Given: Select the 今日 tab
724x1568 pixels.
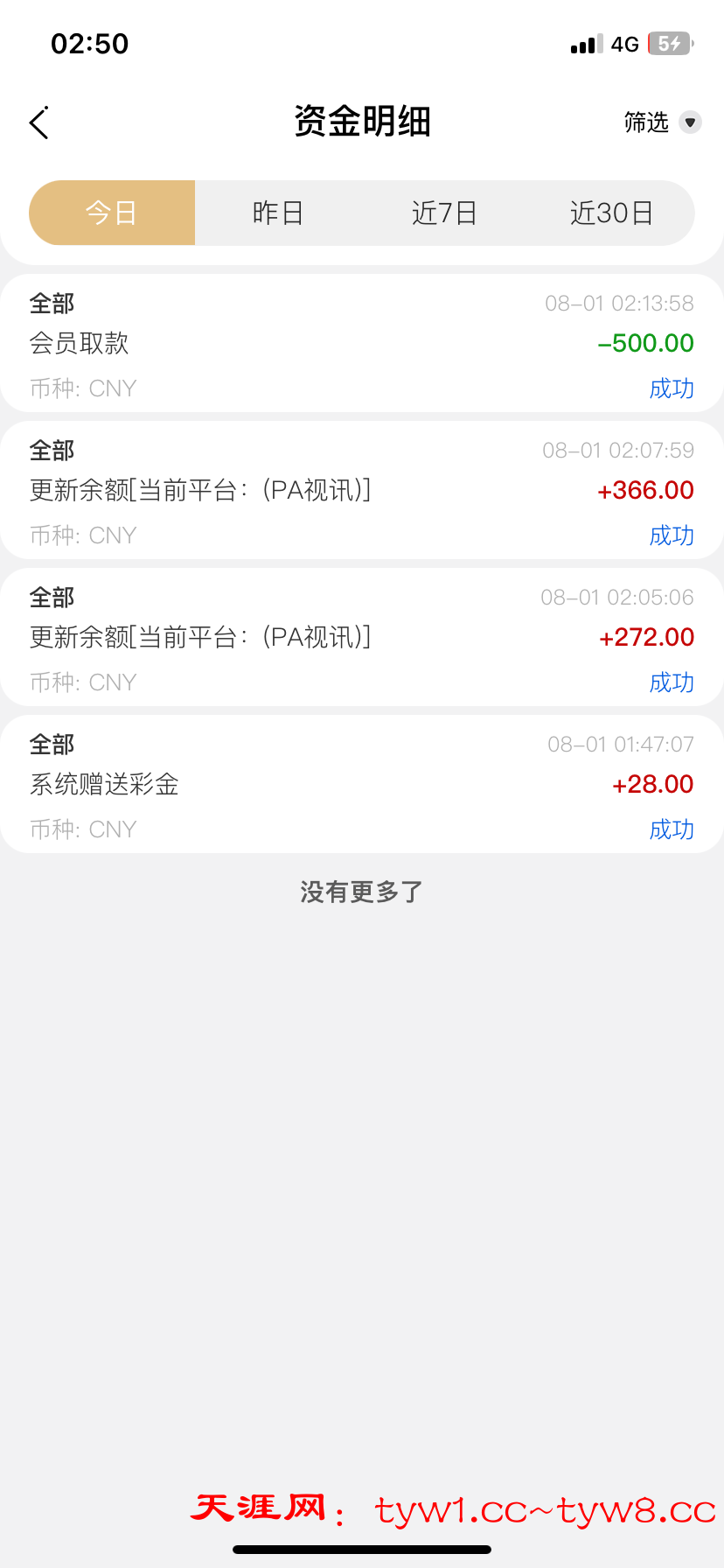Looking at the screenshot, I should (x=112, y=213).
